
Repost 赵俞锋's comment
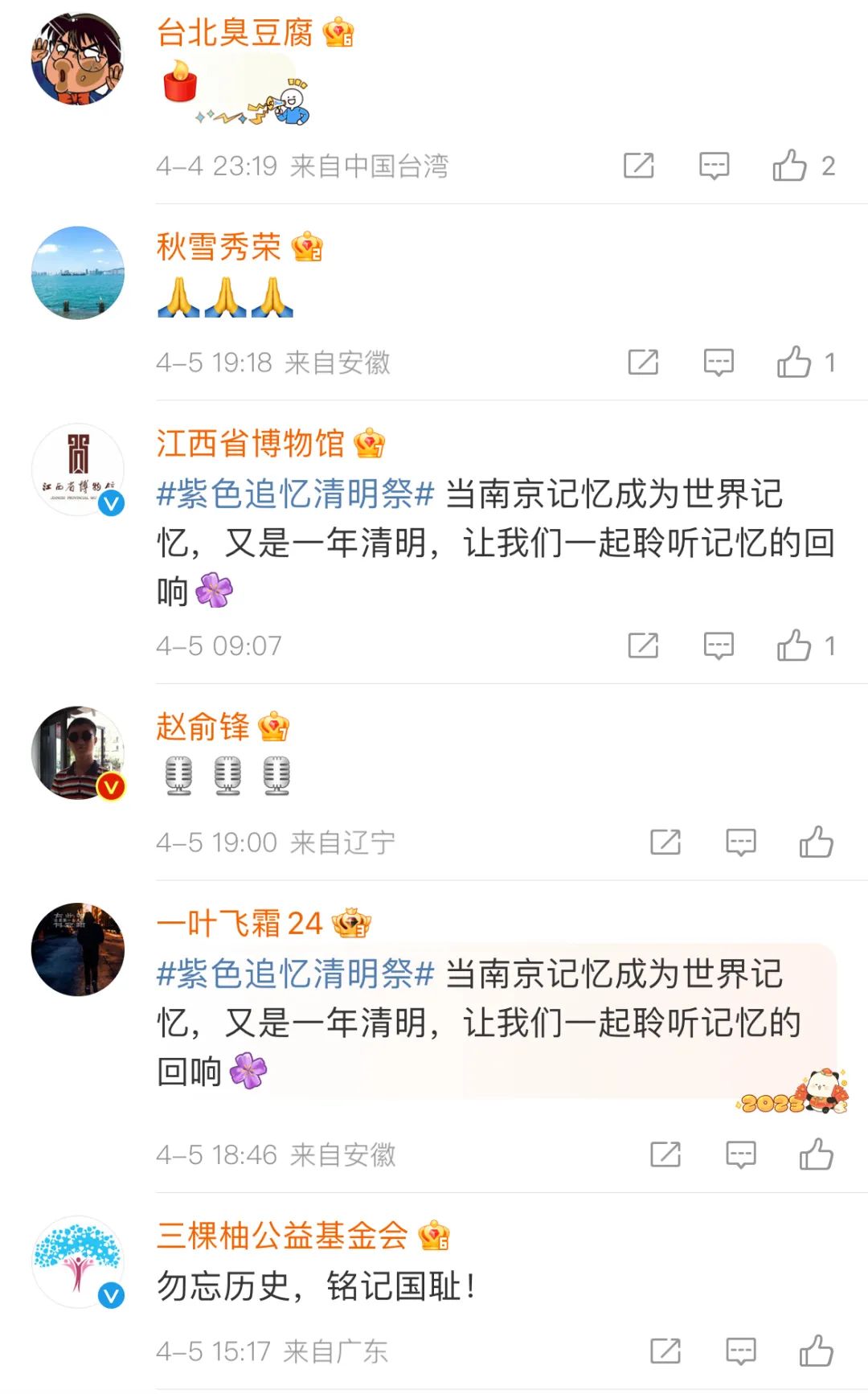665,843
